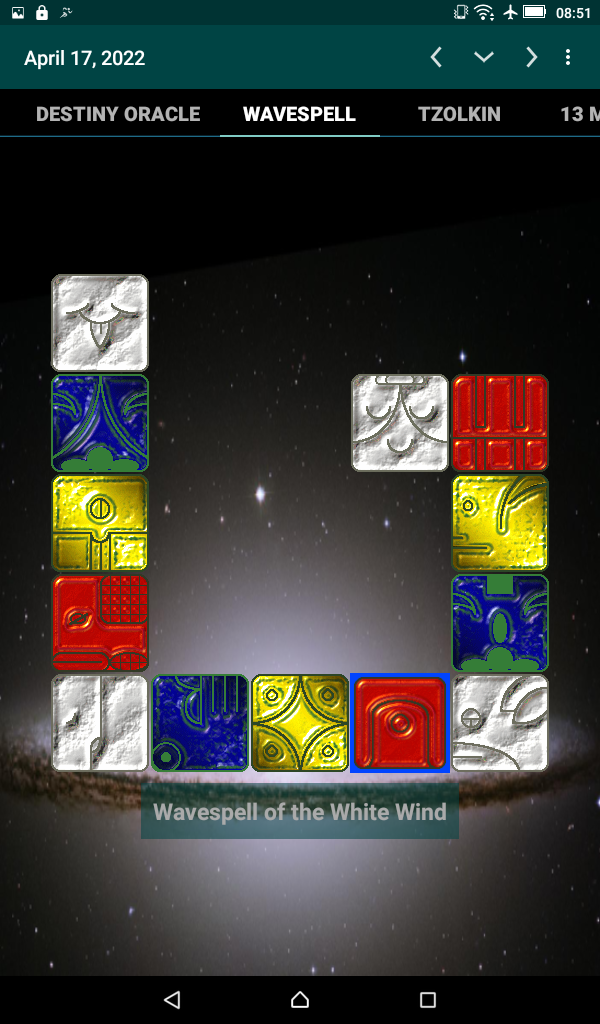Screen dimensions: 600x1024
Task: Expand the date dropdown chevron
Action: coord(484,58)
